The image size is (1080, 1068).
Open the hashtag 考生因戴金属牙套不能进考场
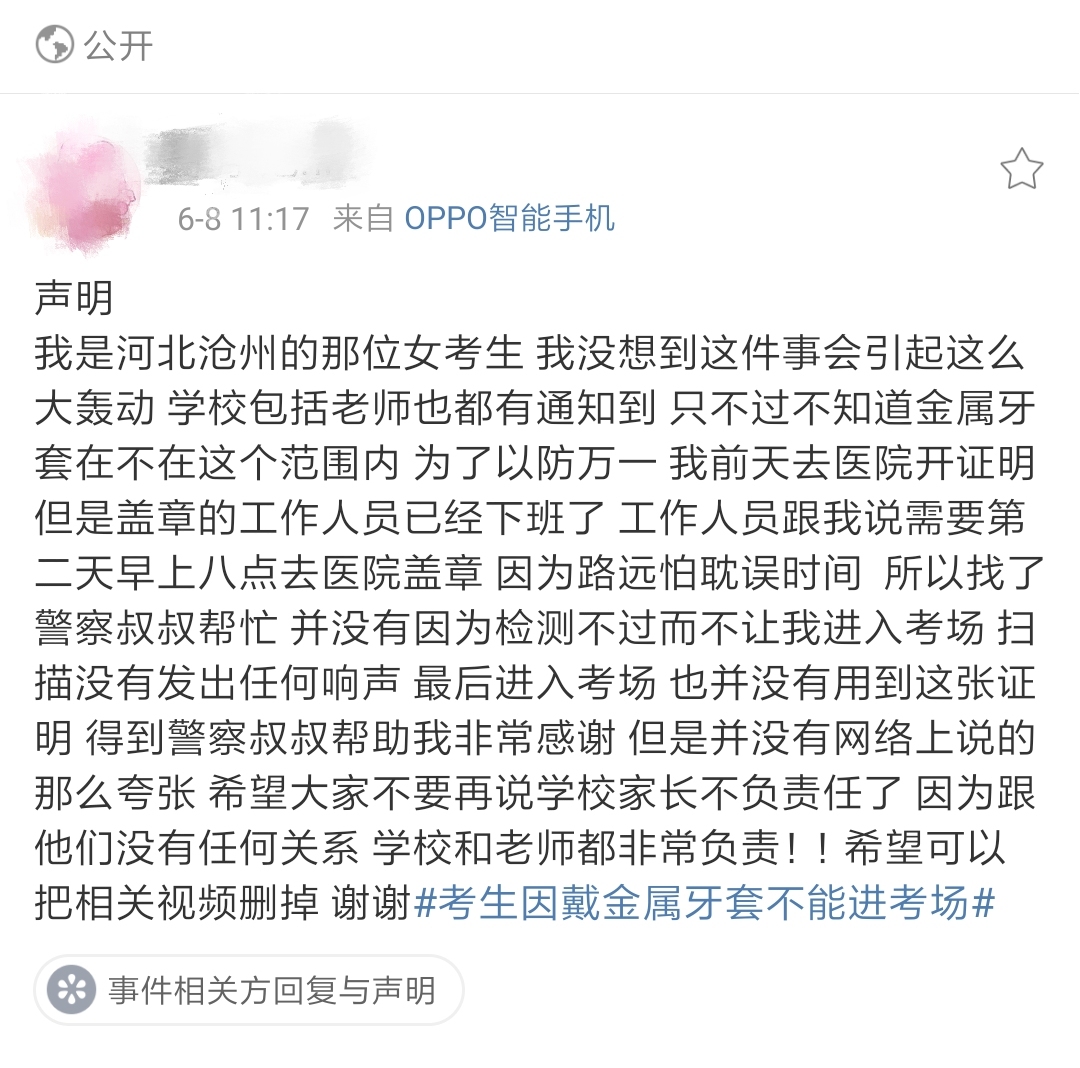point(704,903)
